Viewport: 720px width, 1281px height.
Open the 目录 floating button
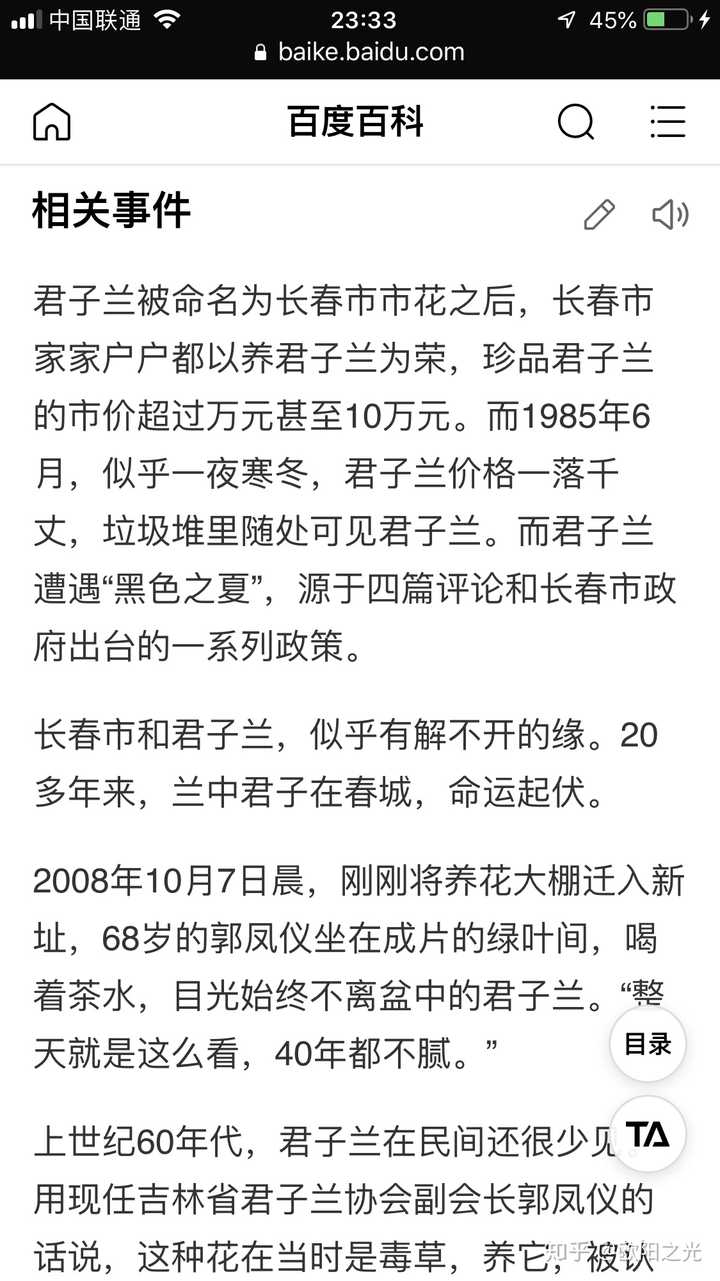[x=648, y=1044]
